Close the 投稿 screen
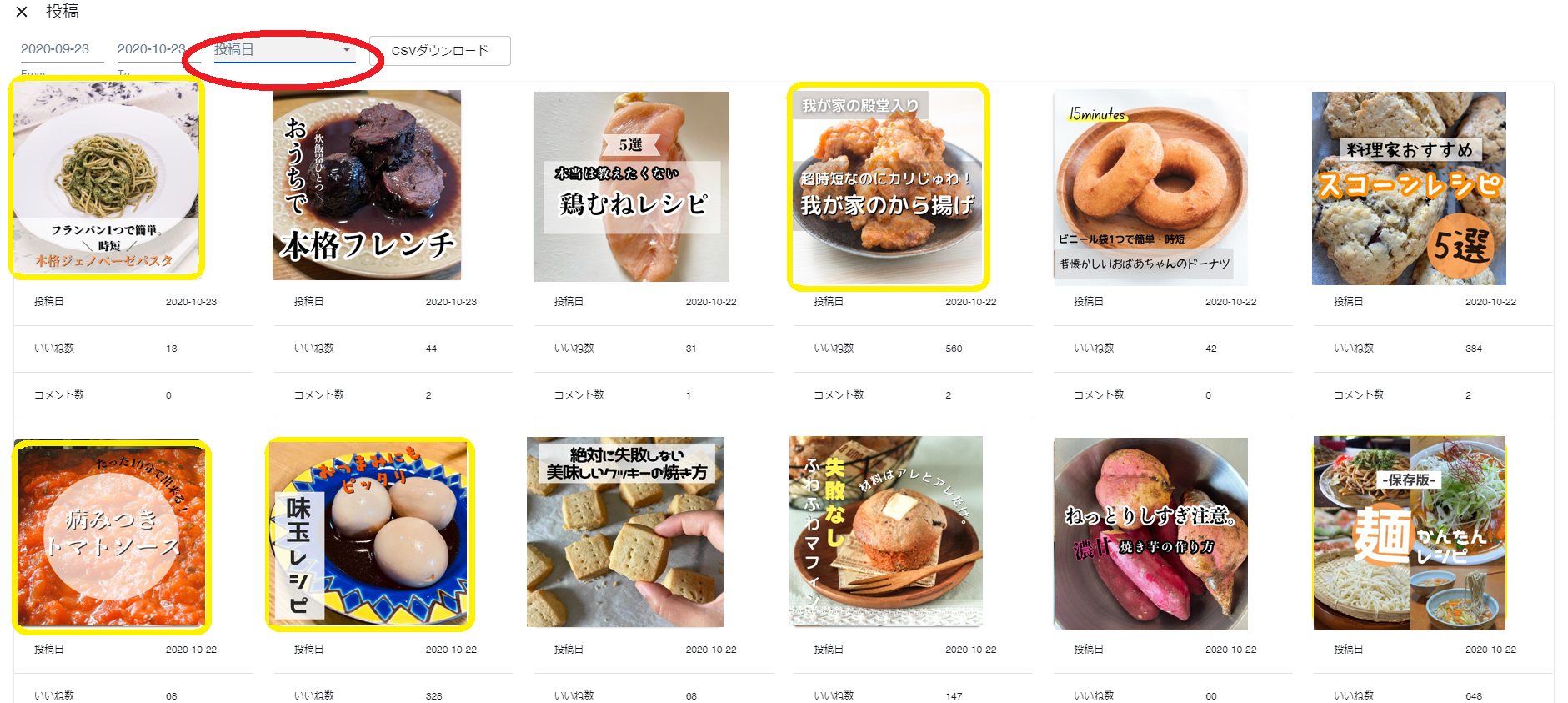1568x703 pixels. (22, 12)
